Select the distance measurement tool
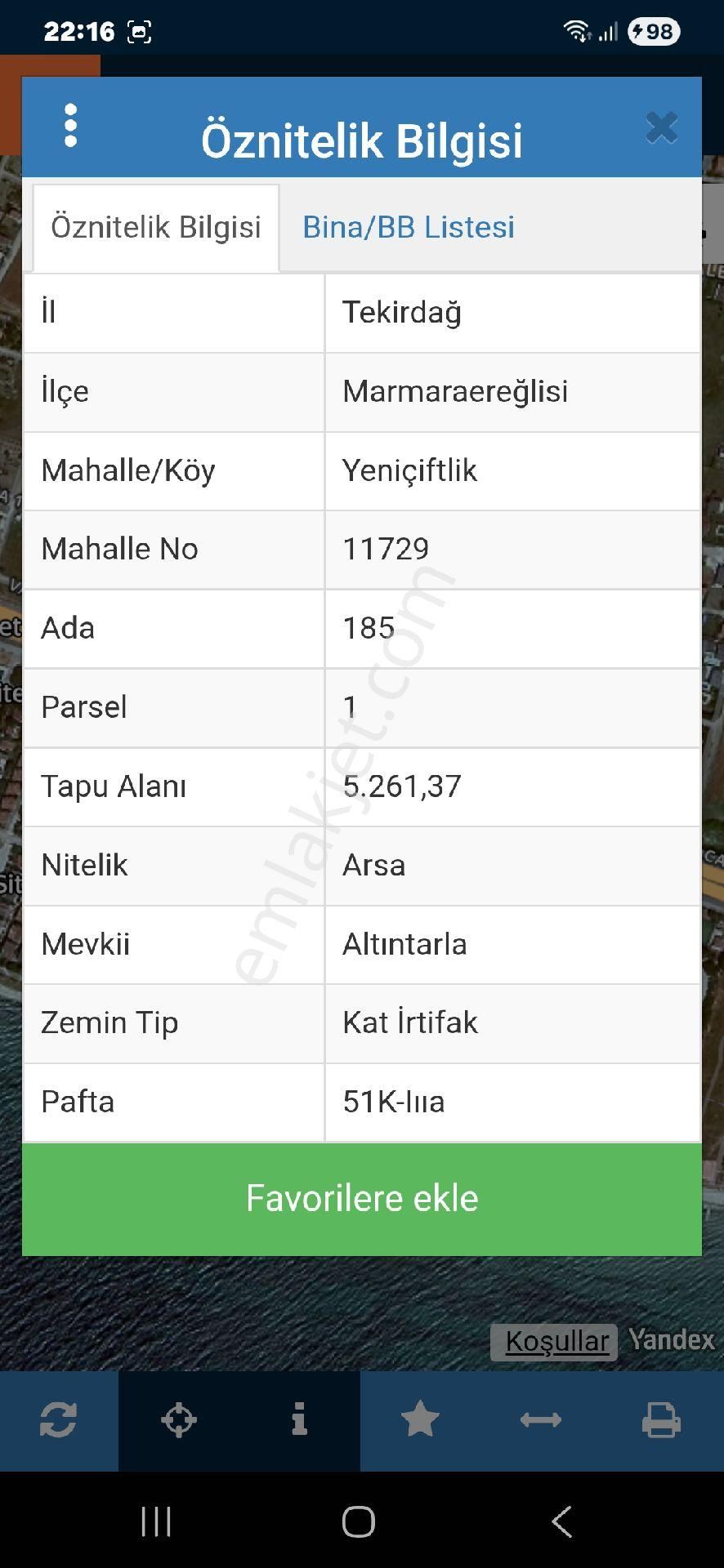 point(540,1419)
